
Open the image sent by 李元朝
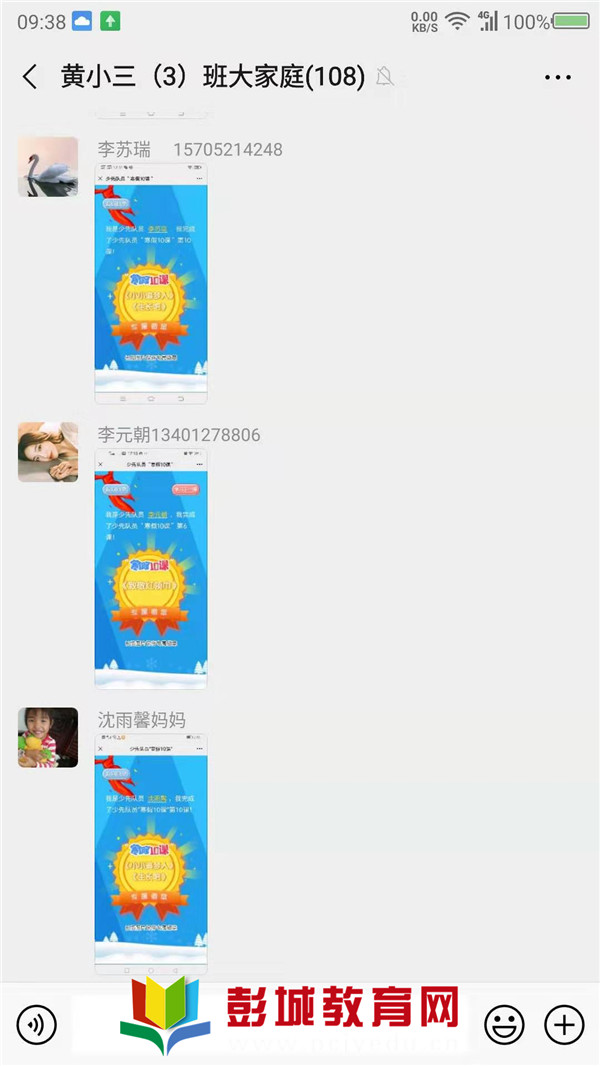coord(151,568)
